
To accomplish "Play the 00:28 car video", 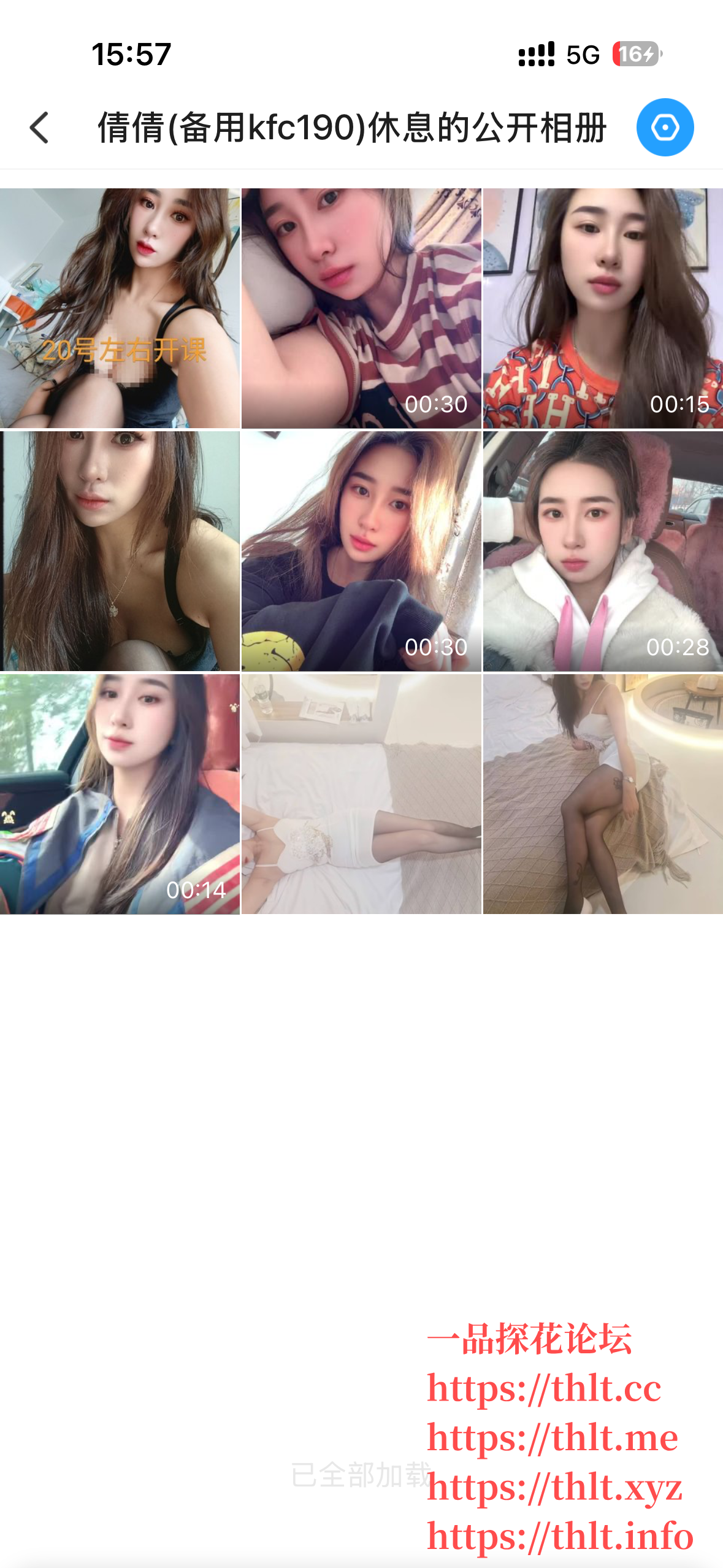I will pyautogui.click(x=603, y=551).
